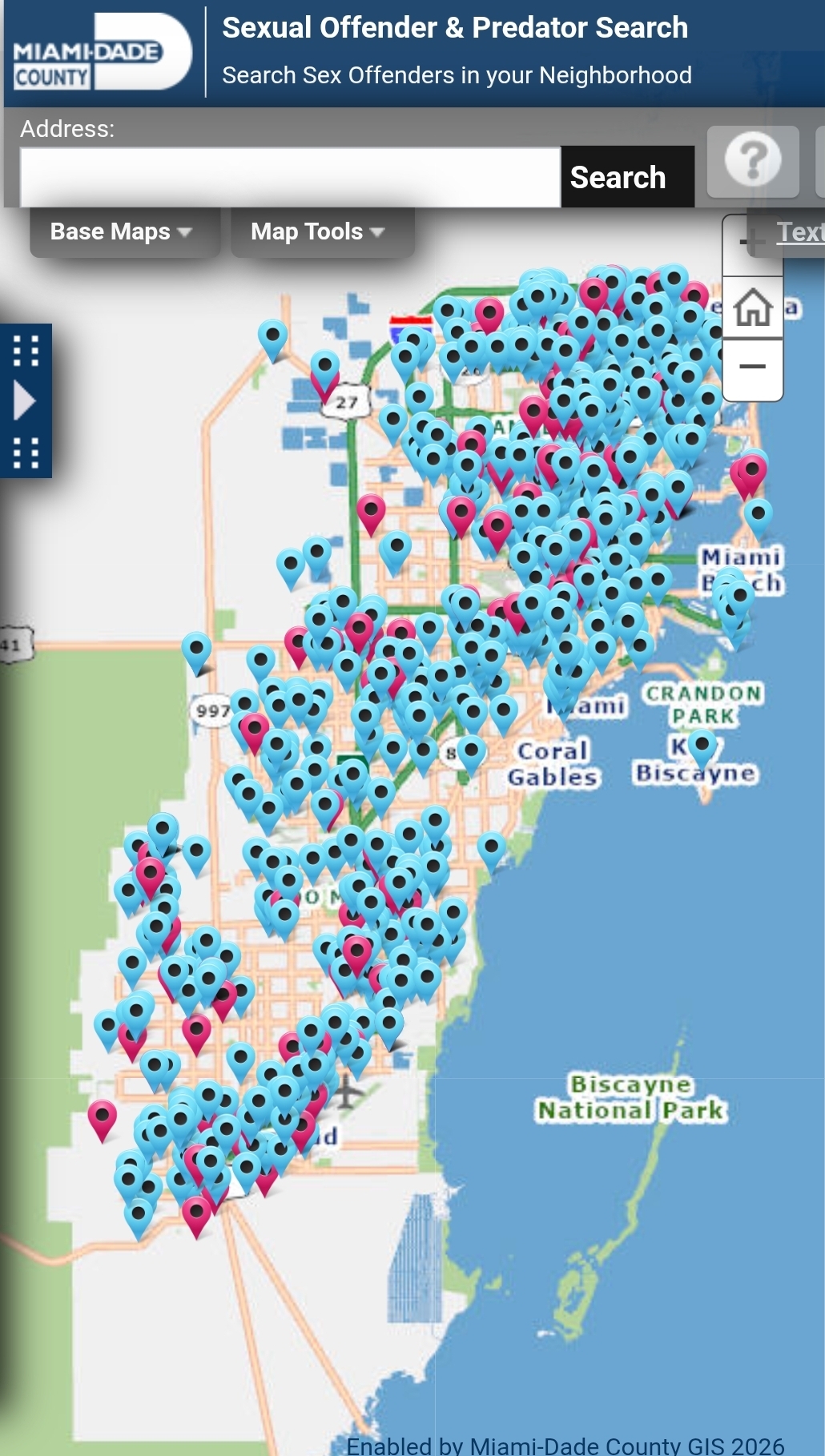Tap the Address input field
This screenshot has width=825, height=1456.
point(290,176)
